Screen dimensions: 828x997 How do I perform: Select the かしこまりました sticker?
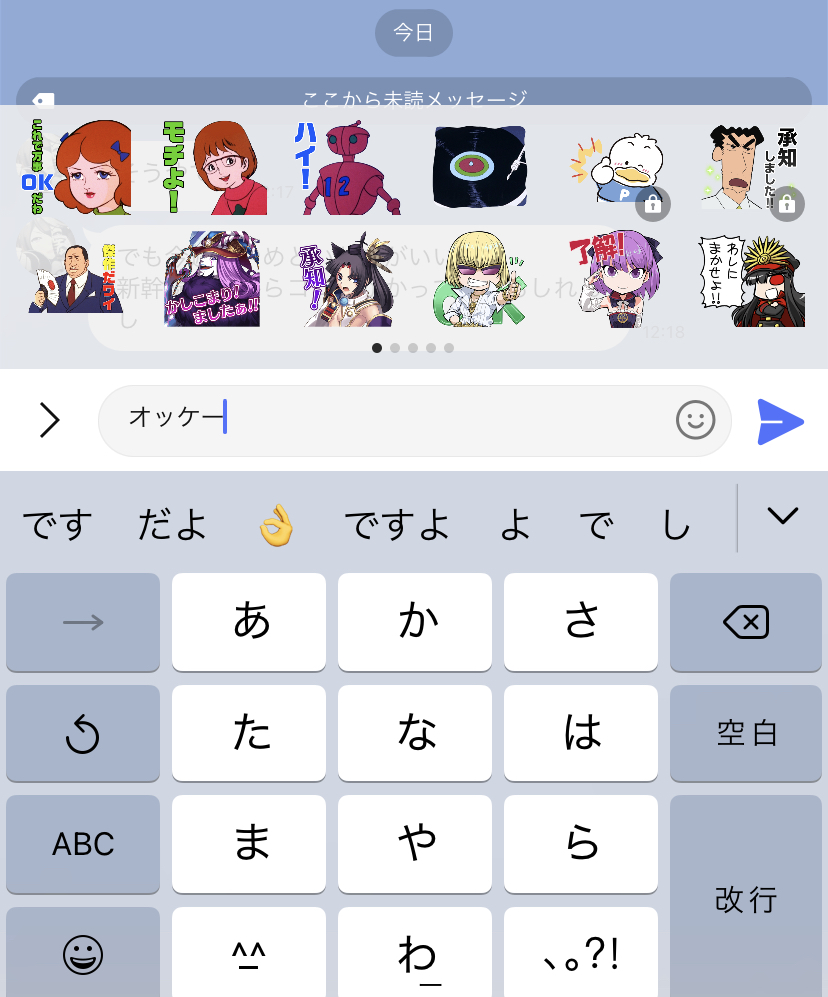(212, 280)
